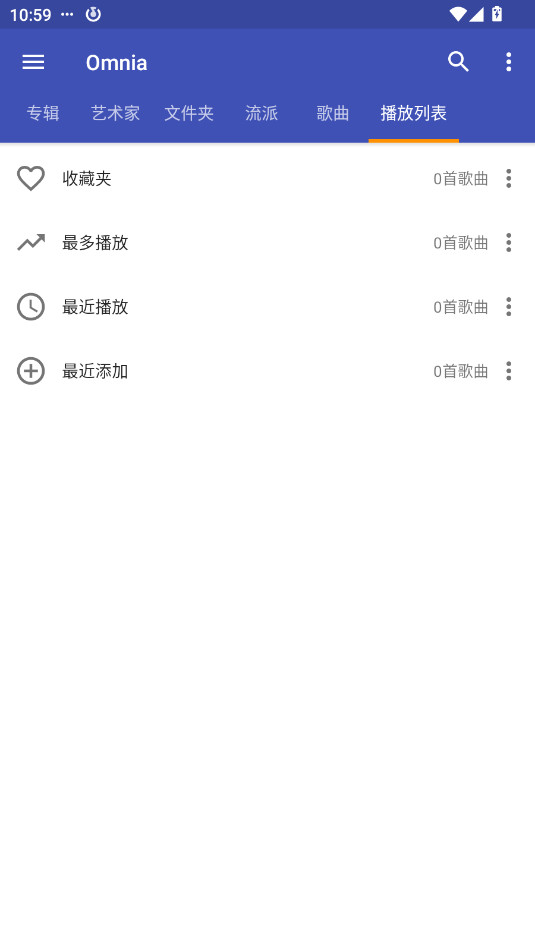535x951 pixels.
Task: Switch to the 文件夹 tab
Action: click(x=189, y=113)
